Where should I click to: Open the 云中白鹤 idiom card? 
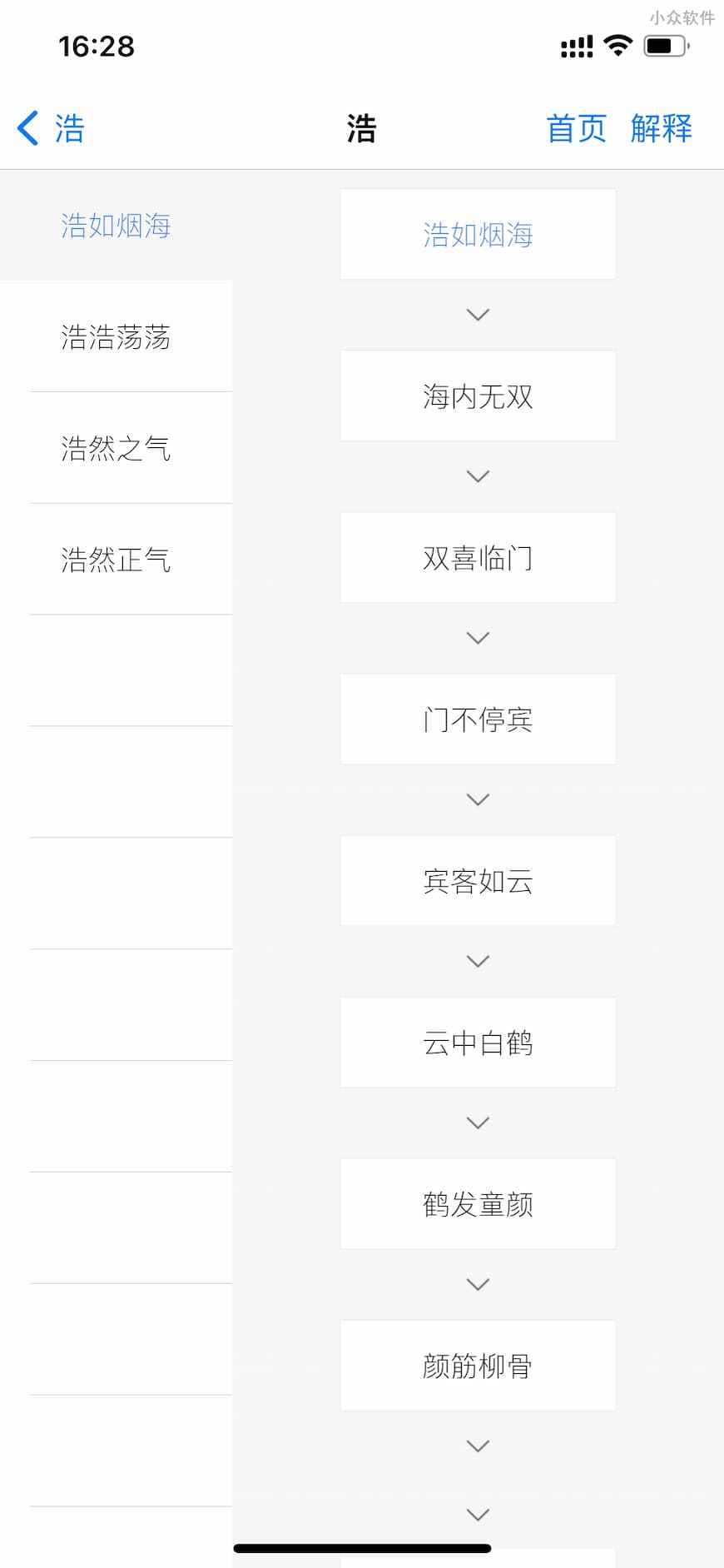coord(478,1043)
